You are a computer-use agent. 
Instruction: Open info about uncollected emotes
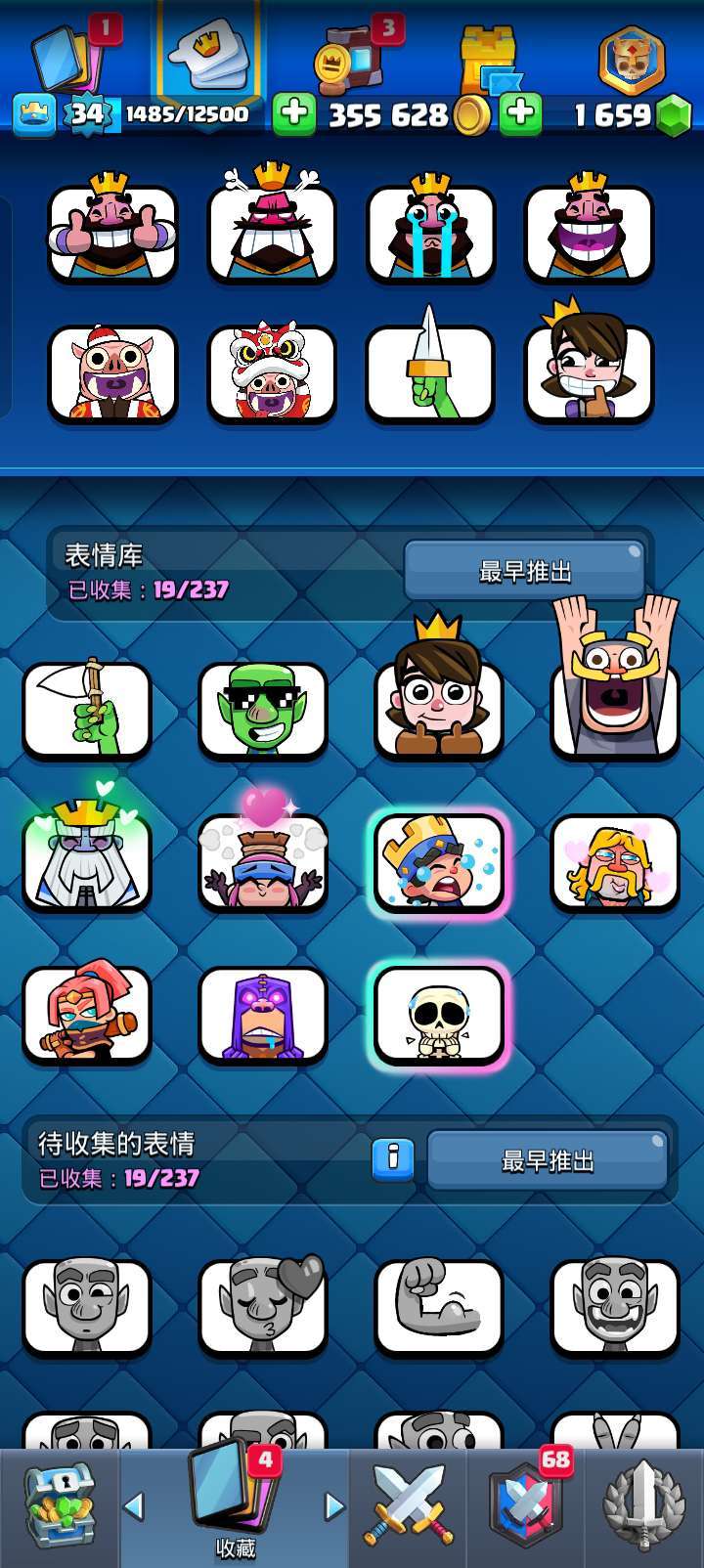pyautogui.click(x=393, y=1159)
